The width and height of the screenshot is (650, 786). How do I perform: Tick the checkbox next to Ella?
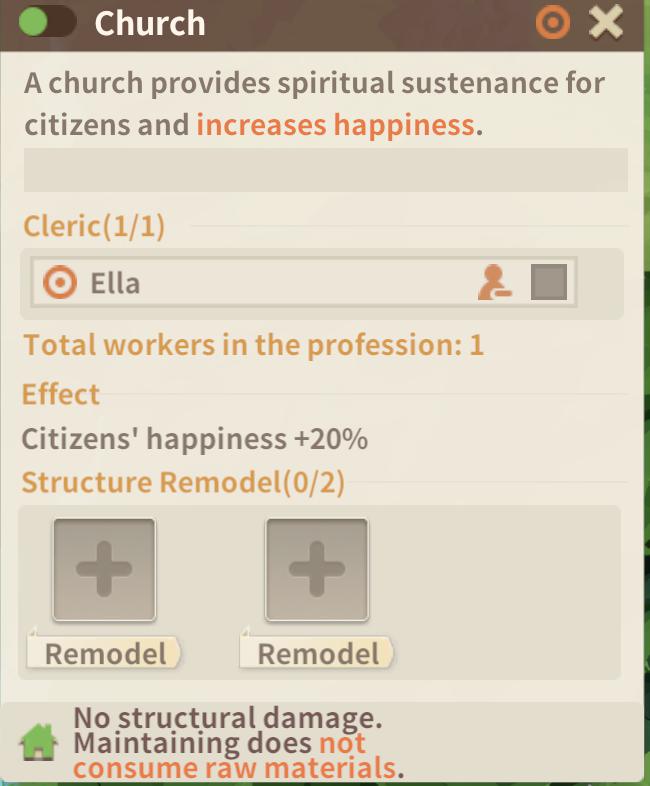548,283
